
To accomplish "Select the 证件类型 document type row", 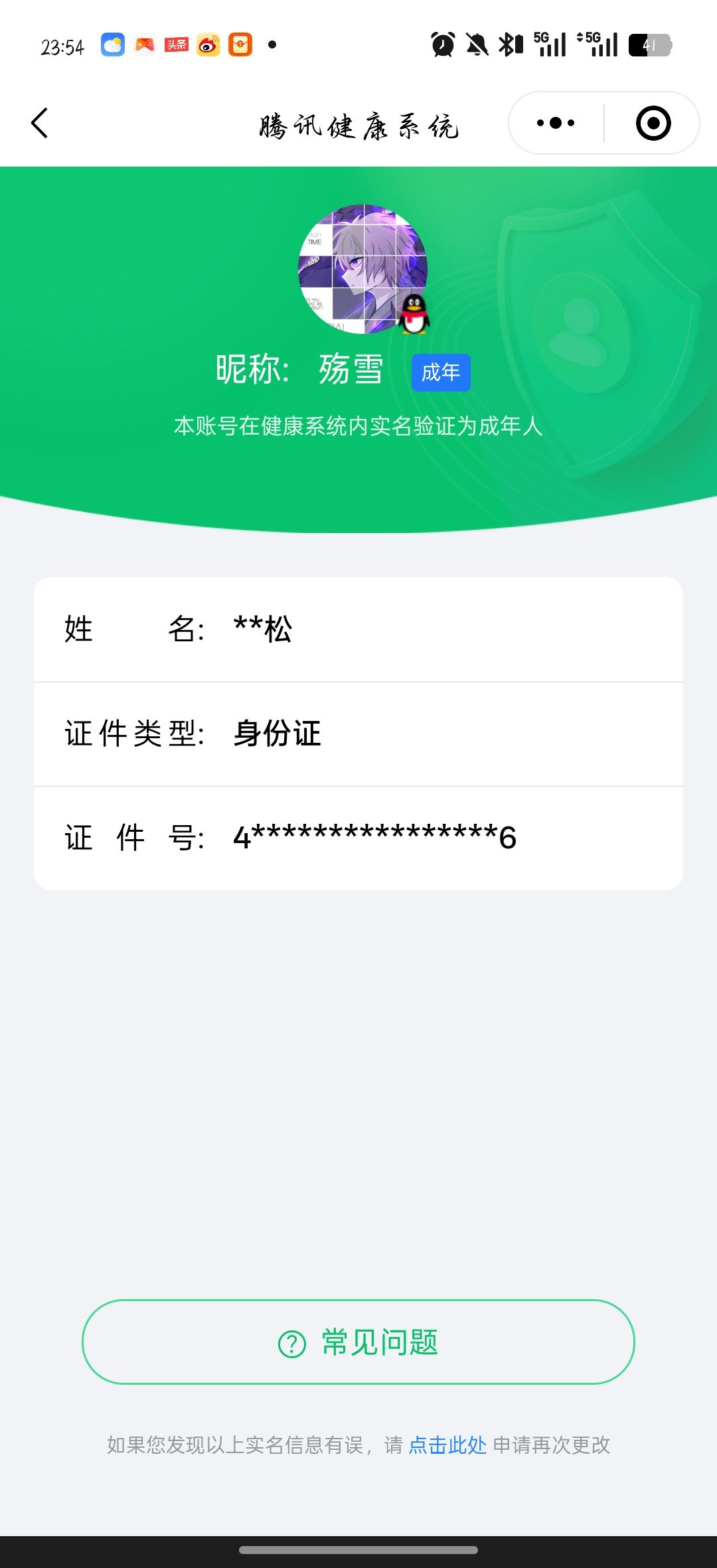I will (x=358, y=734).
